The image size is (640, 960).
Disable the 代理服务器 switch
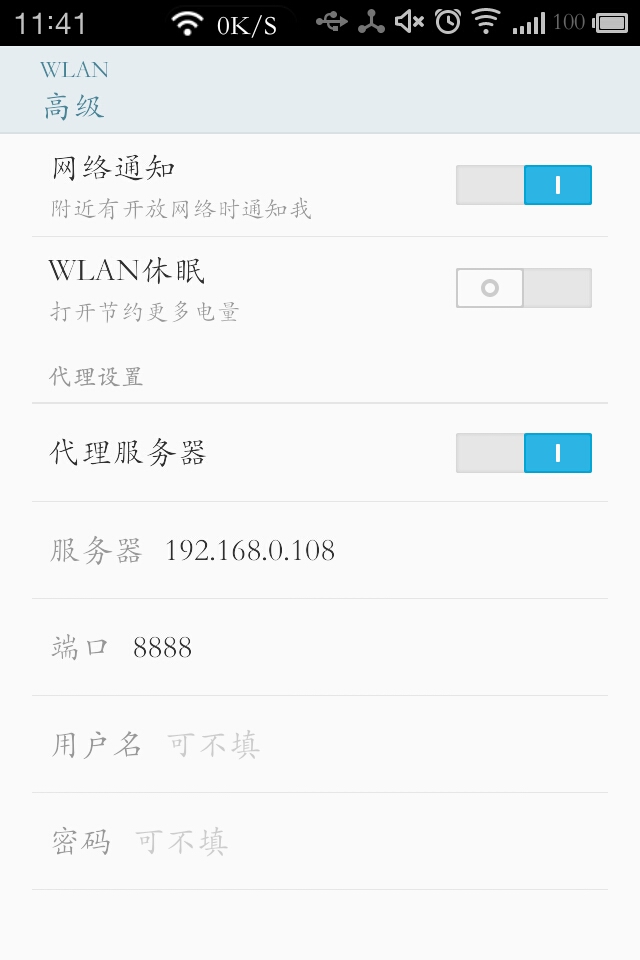click(x=524, y=453)
